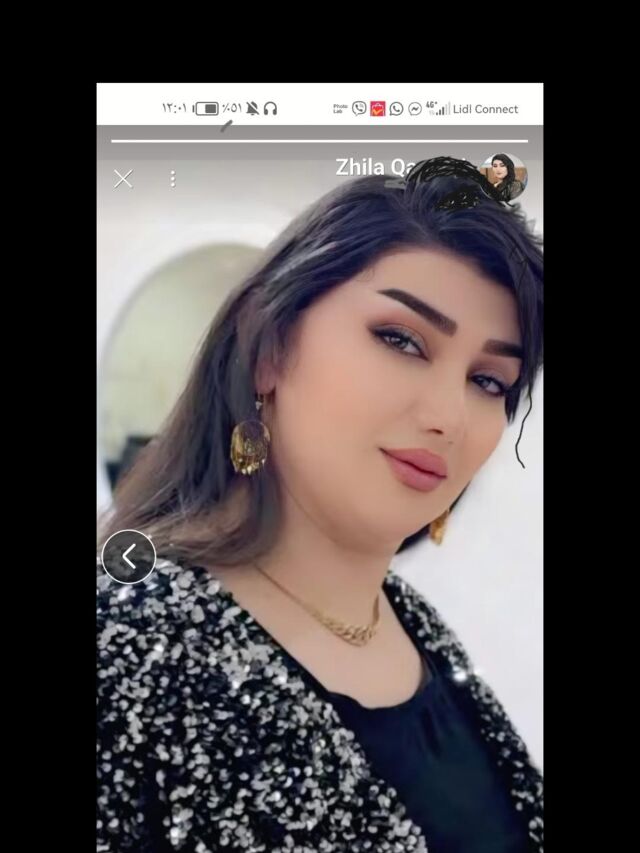Open Zhila's profile picture avatar
640x853 pixels.
502,177
